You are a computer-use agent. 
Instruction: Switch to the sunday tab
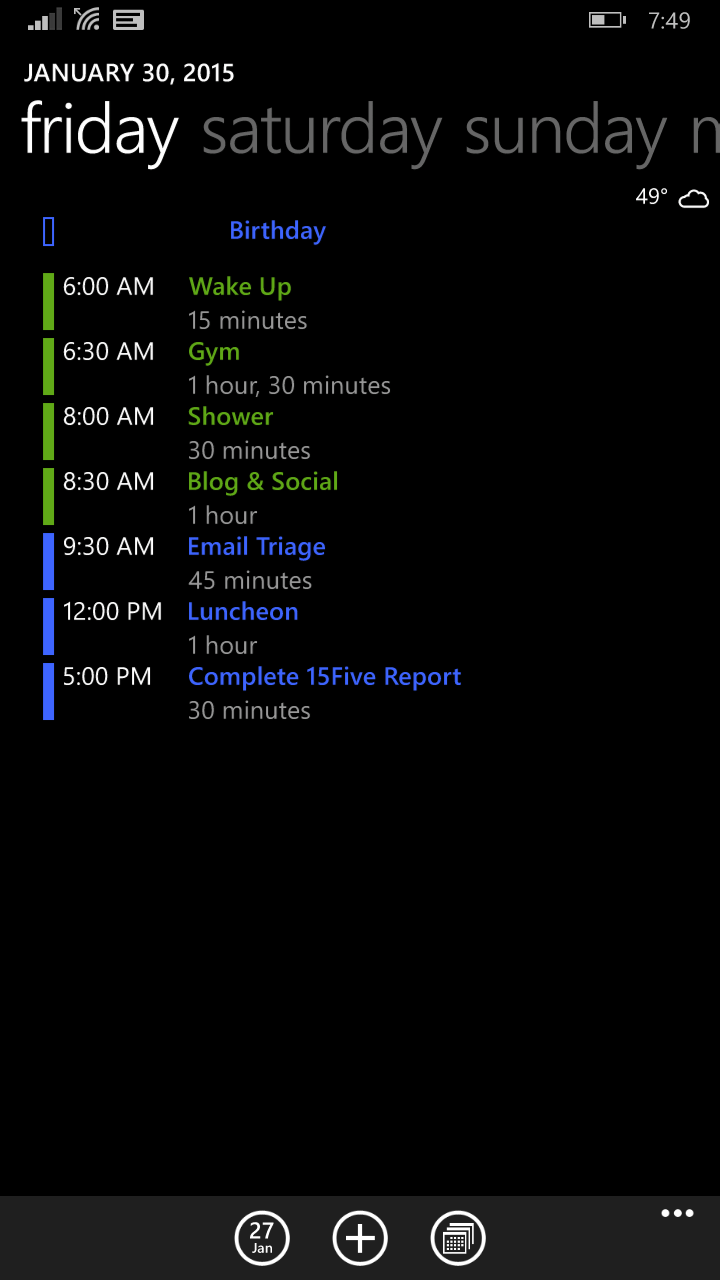point(565,131)
